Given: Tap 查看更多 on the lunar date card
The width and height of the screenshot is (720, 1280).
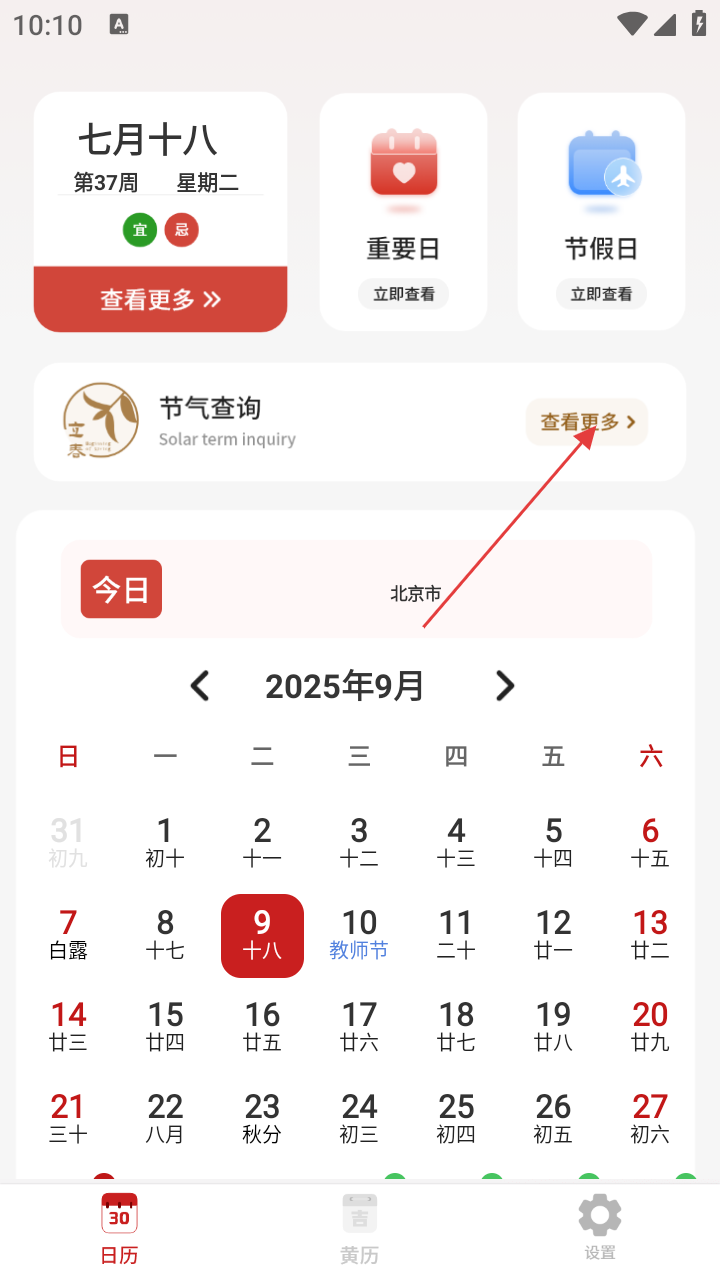Looking at the screenshot, I should pos(160,299).
